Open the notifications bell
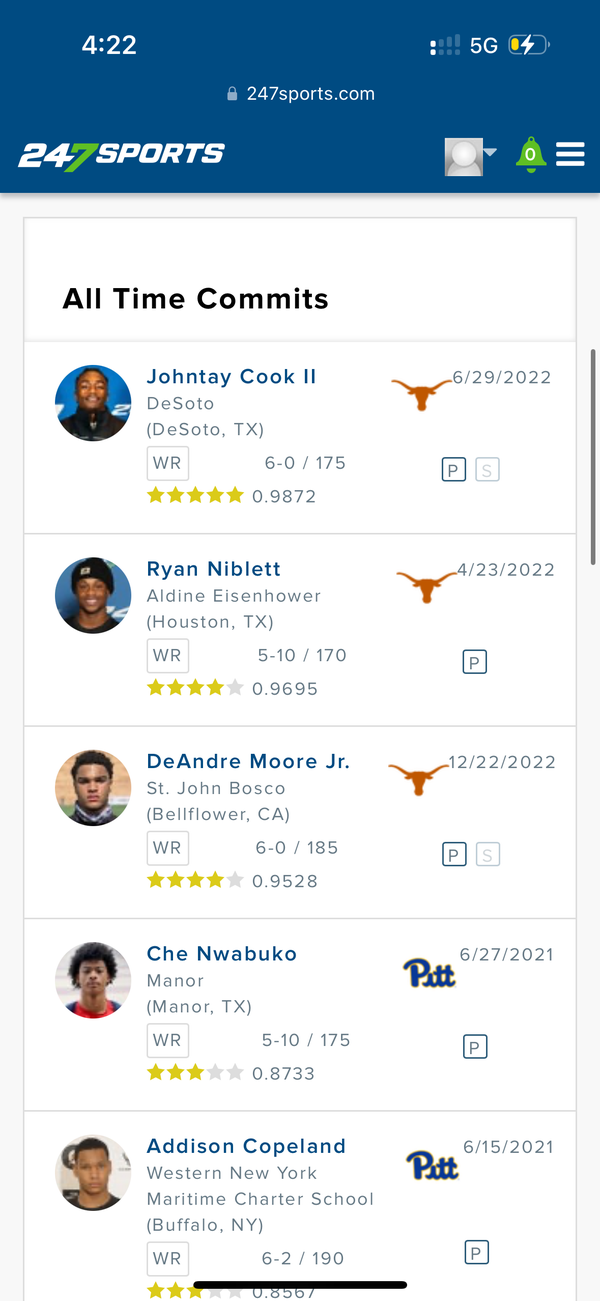 click(531, 155)
